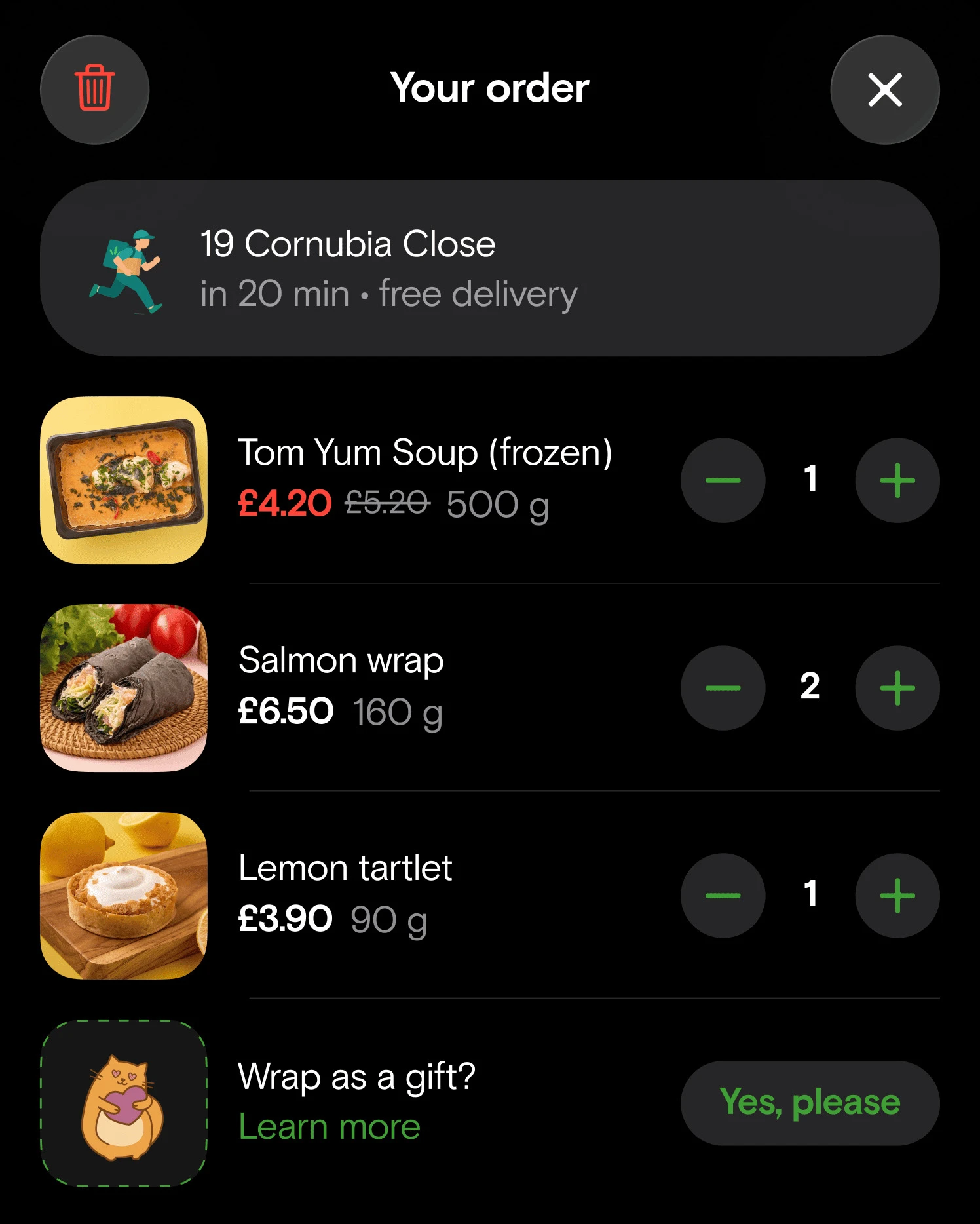Decrease Lemon tartlet quantity
The image size is (980, 1224).
723,895
